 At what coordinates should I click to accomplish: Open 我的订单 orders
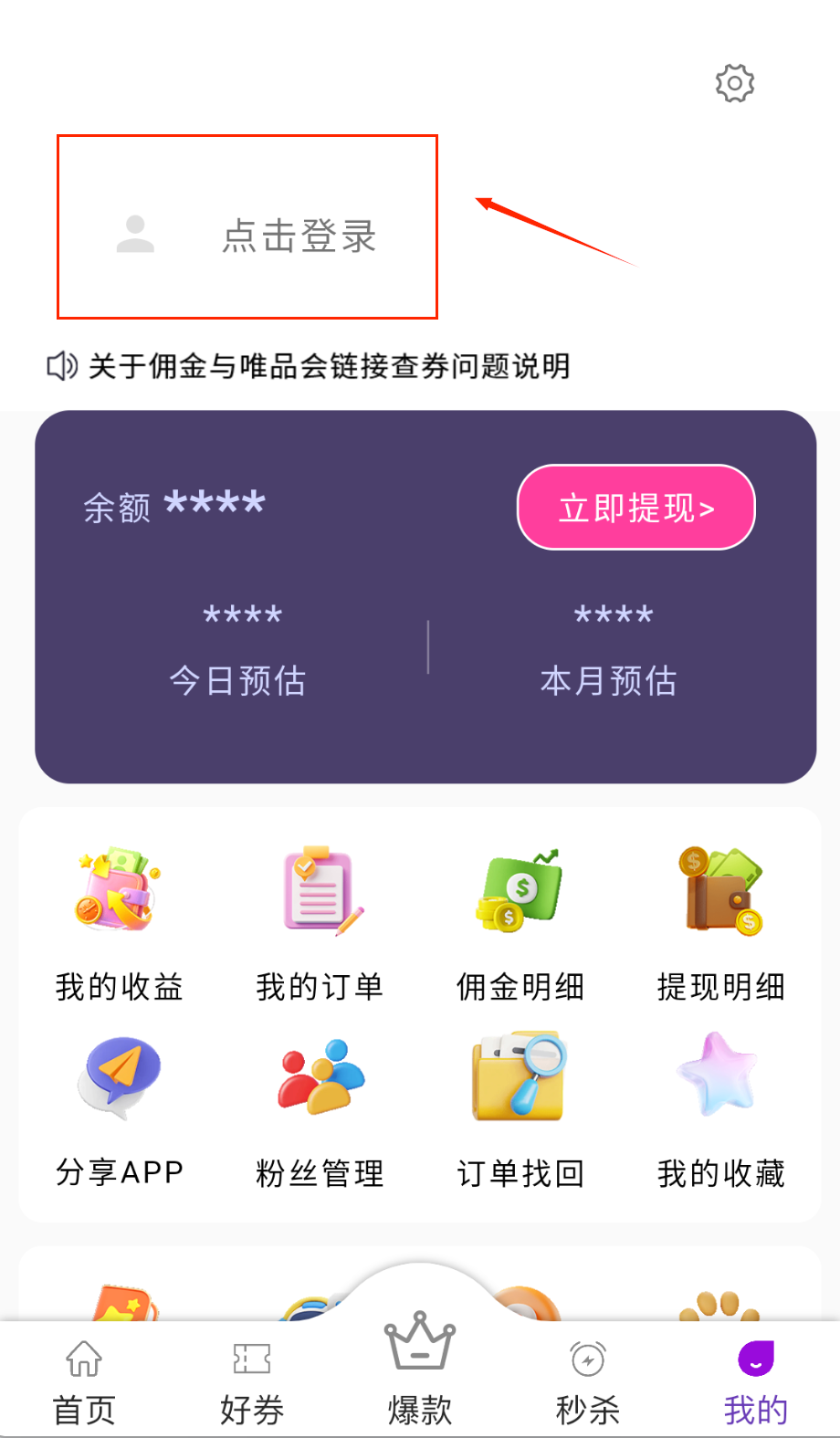pyautogui.click(x=320, y=922)
